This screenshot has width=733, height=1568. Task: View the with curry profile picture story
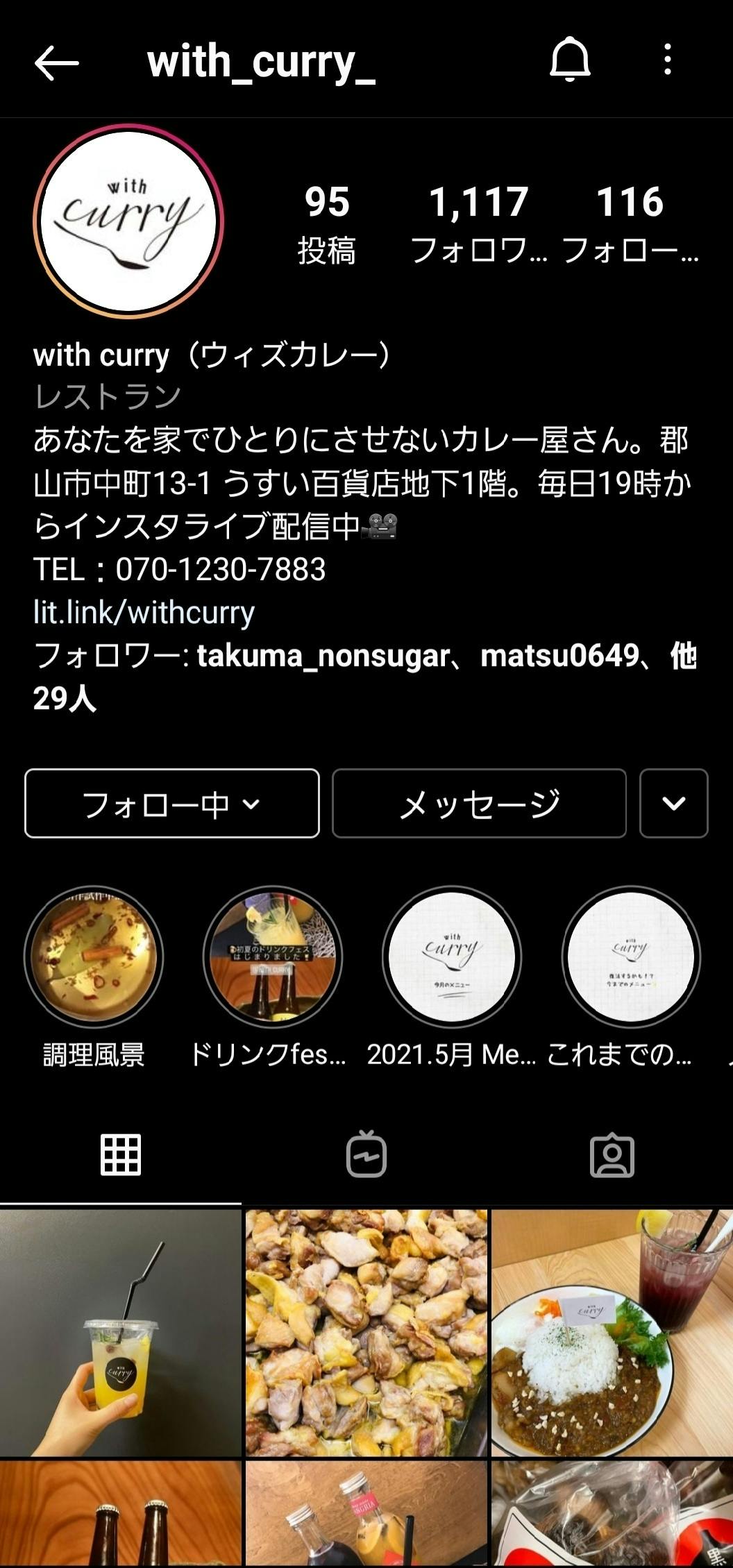[128, 221]
